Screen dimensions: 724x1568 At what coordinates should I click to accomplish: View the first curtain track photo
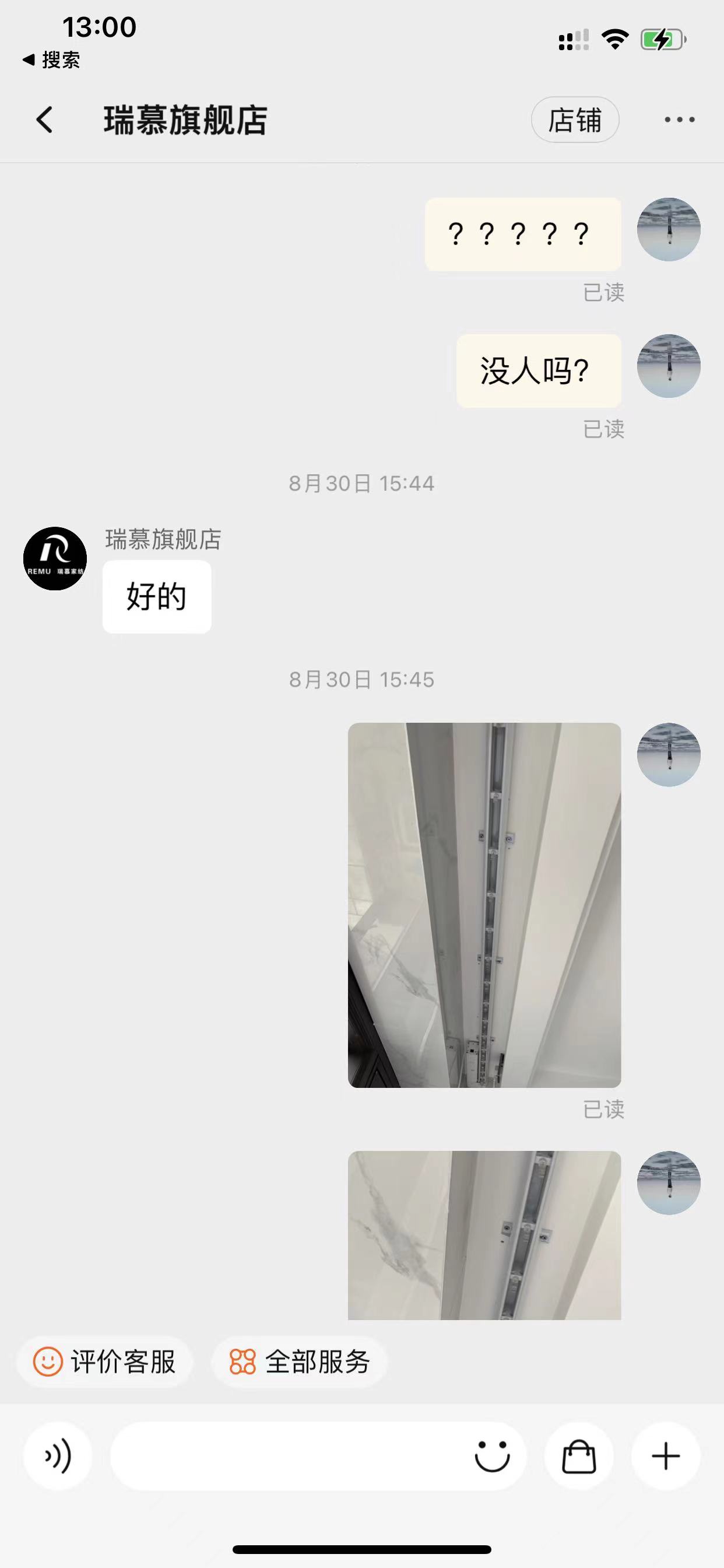point(484,905)
